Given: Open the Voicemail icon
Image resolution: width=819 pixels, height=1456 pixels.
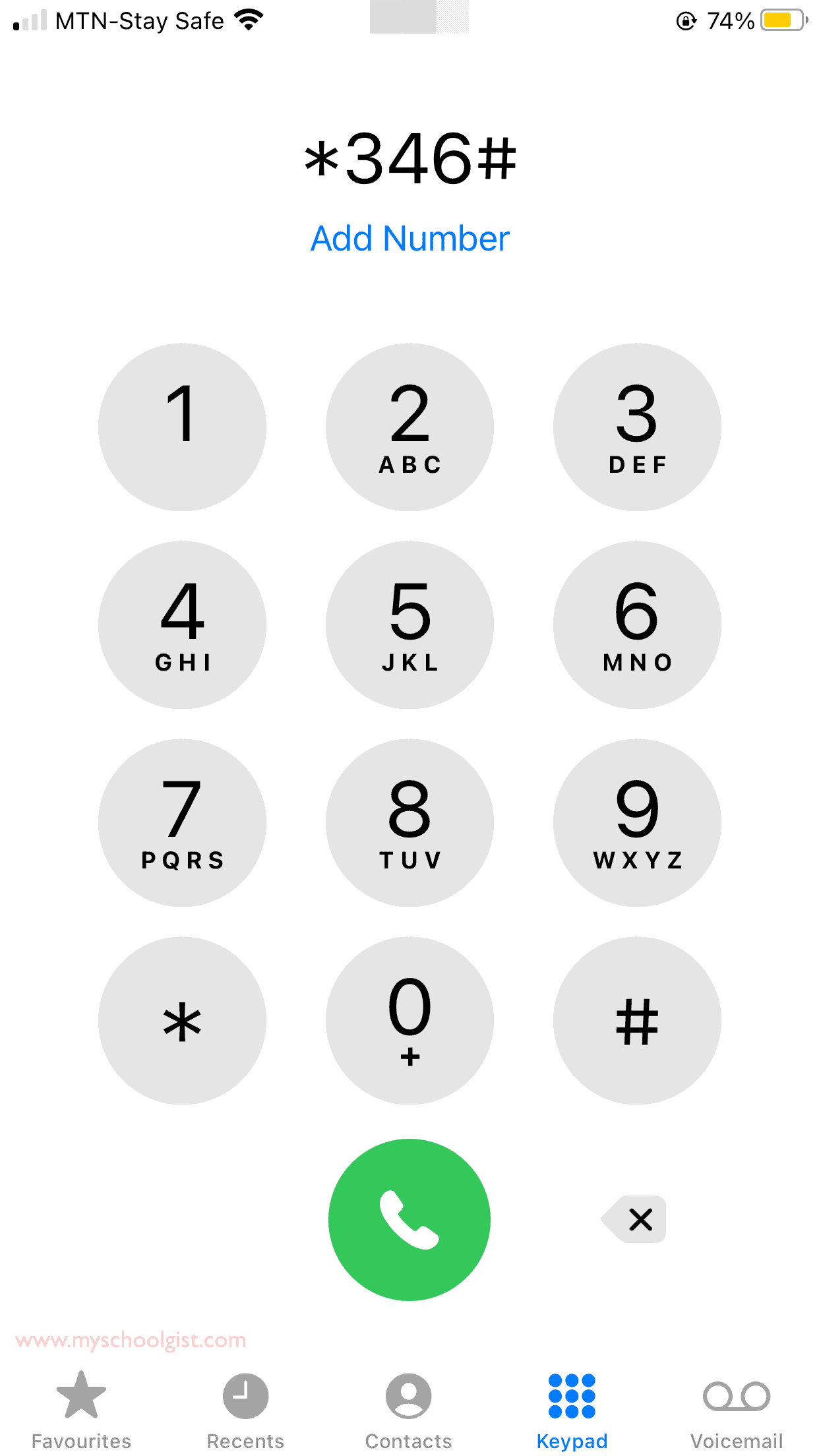Looking at the screenshot, I should (737, 1395).
